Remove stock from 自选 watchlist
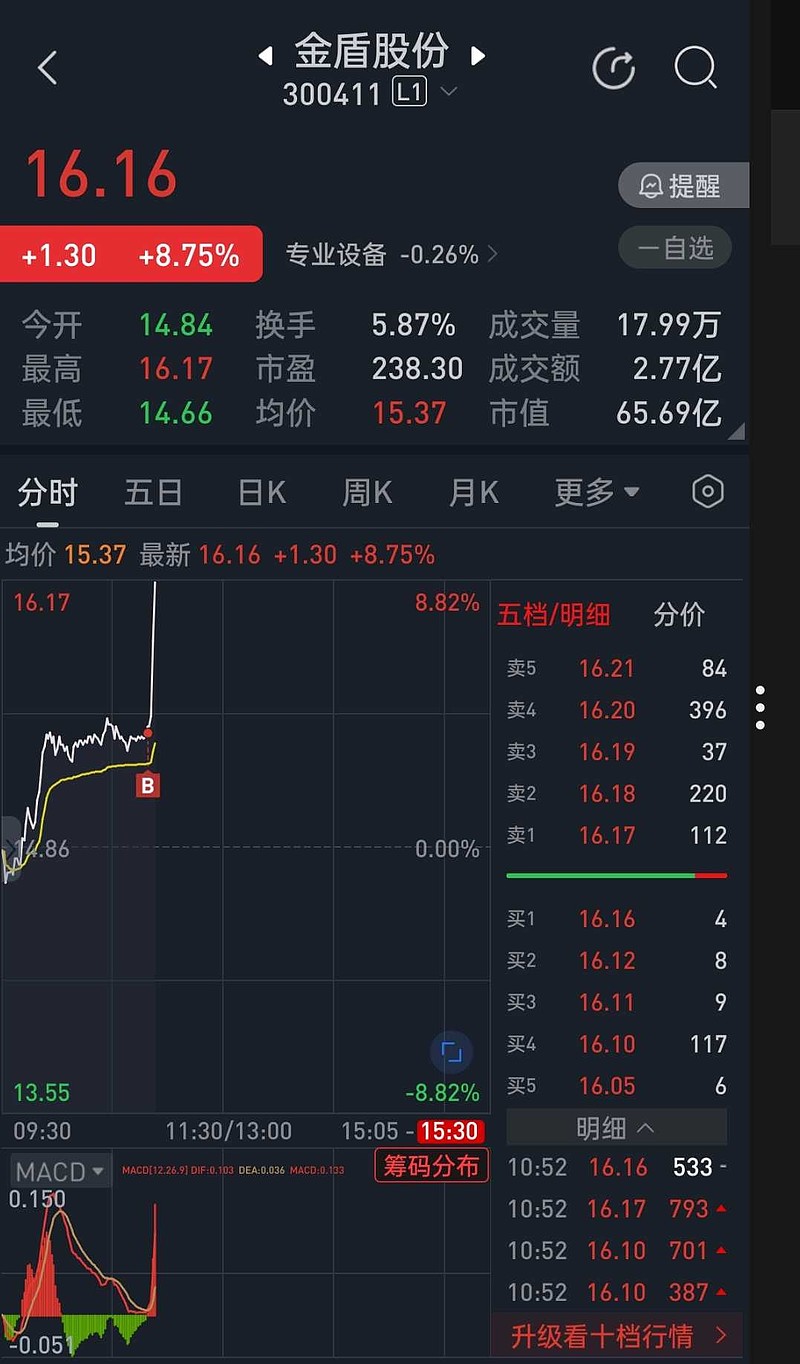This screenshot has height=1364, width=800. point(675,248)
